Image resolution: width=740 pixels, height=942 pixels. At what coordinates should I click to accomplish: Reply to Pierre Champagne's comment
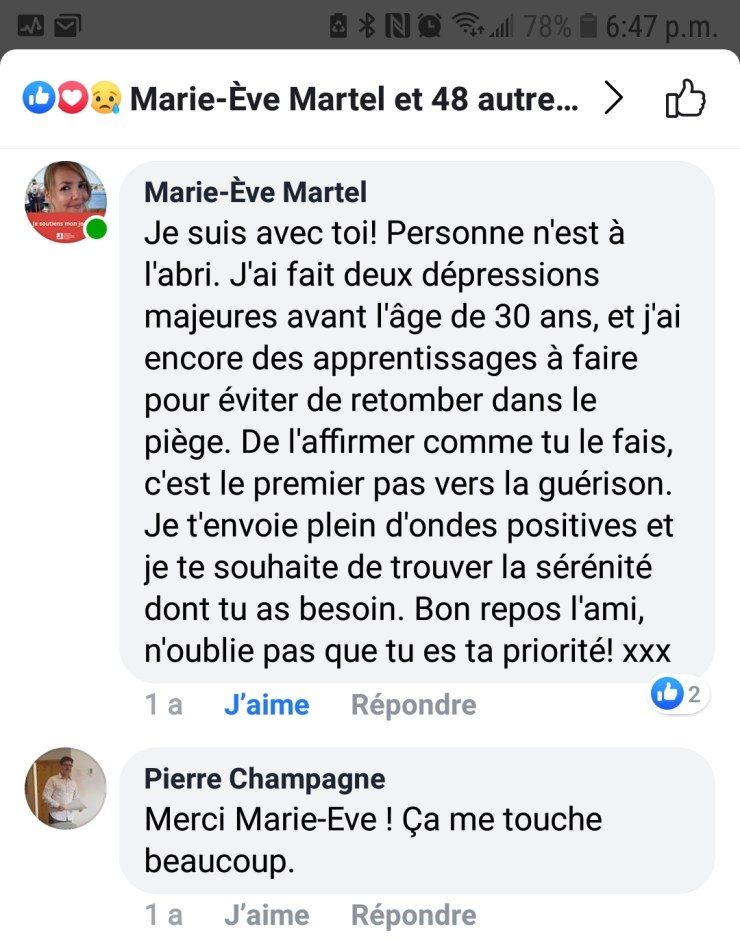[x=413, y=915]
